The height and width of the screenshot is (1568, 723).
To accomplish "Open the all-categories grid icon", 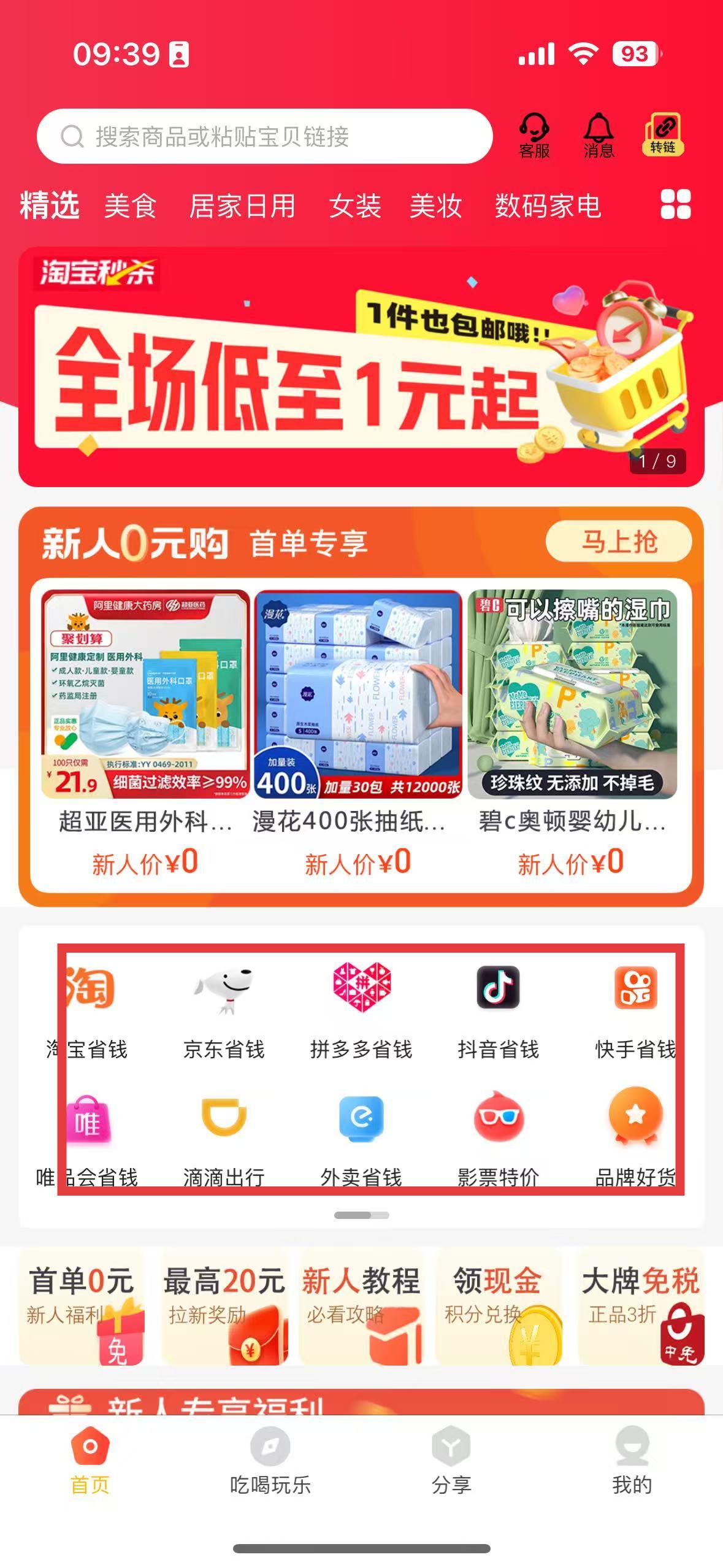I will pyautogui.click(x=675, y=204).
